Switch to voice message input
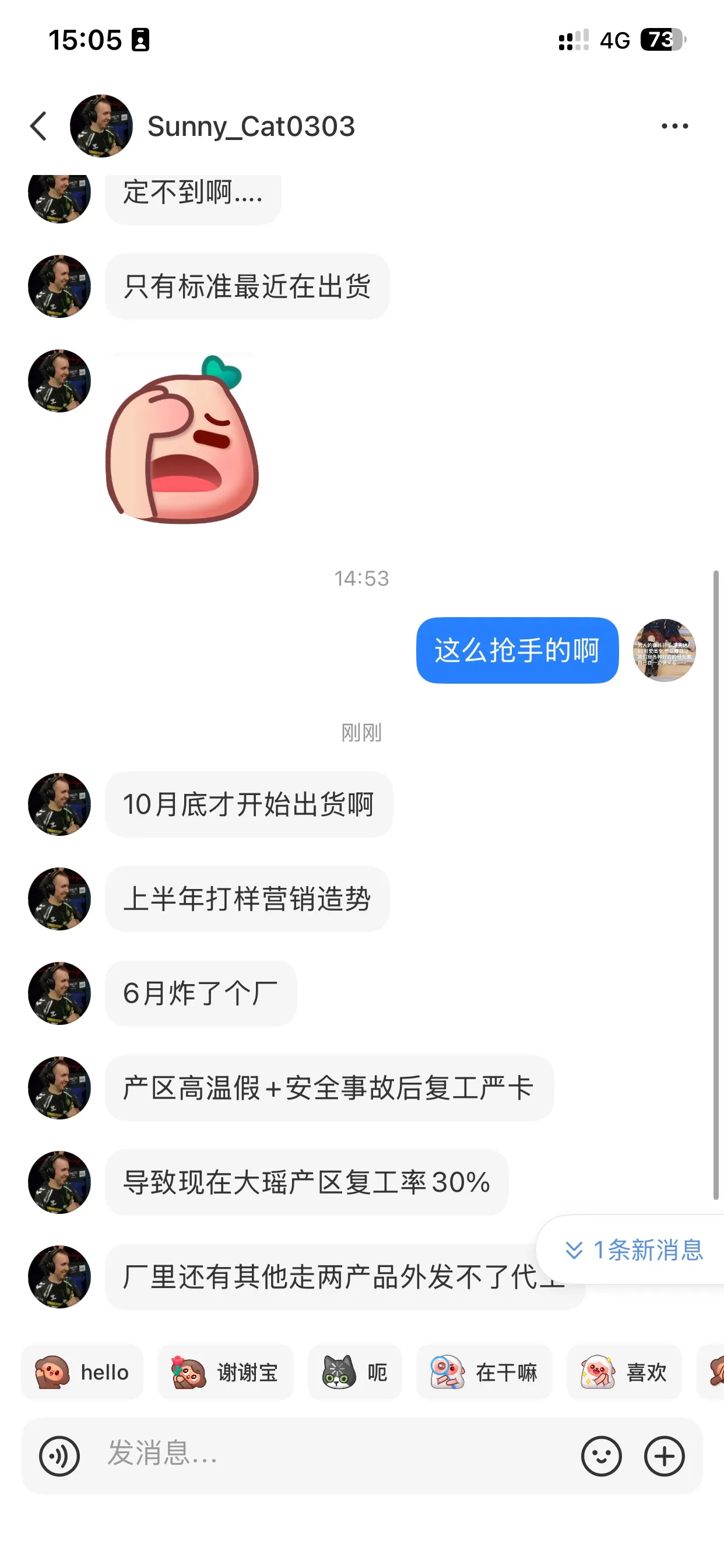The image size is (724, 1568). tap(59, 1456)
